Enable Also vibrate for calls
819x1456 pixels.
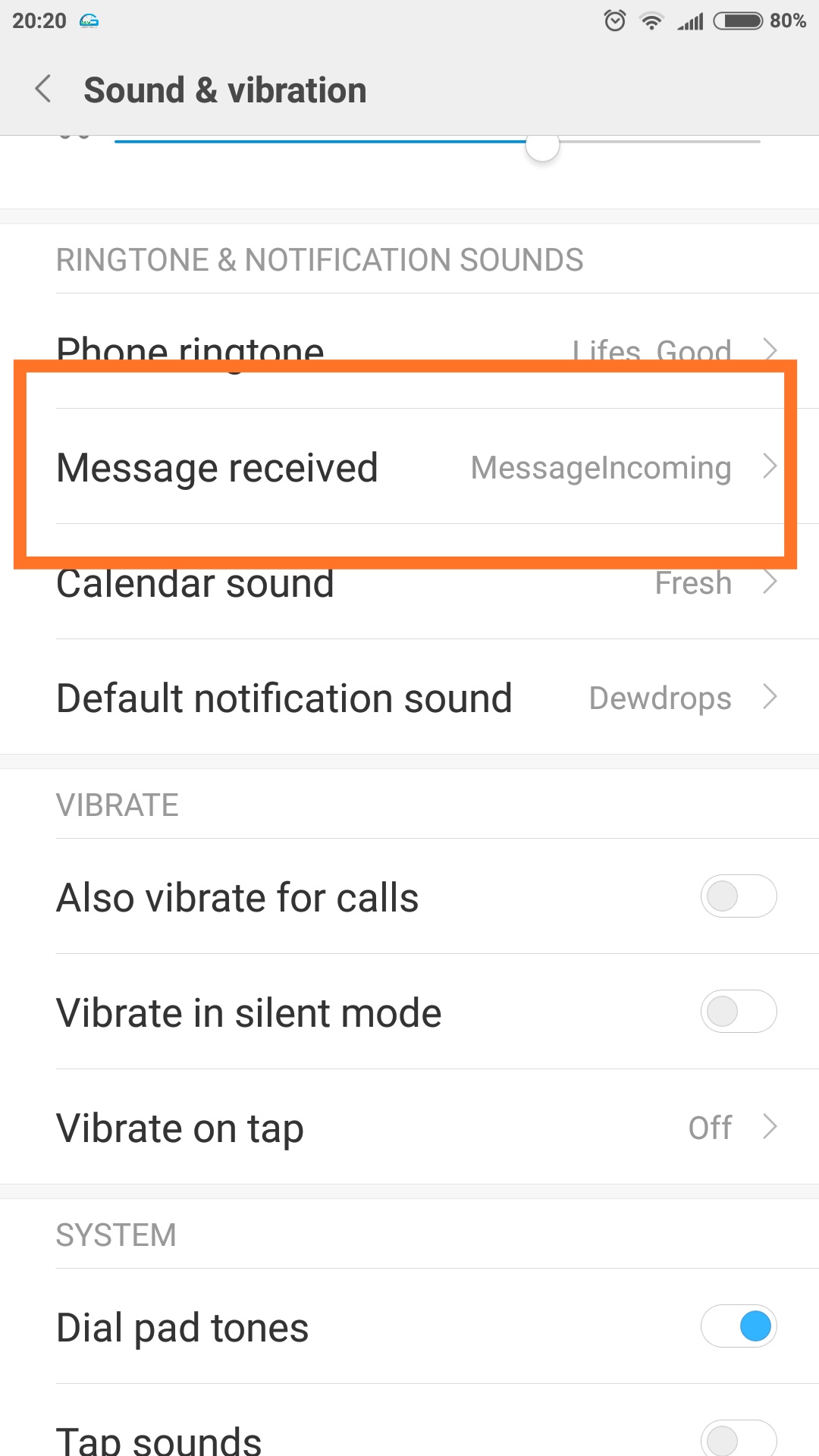pos(739,896)
